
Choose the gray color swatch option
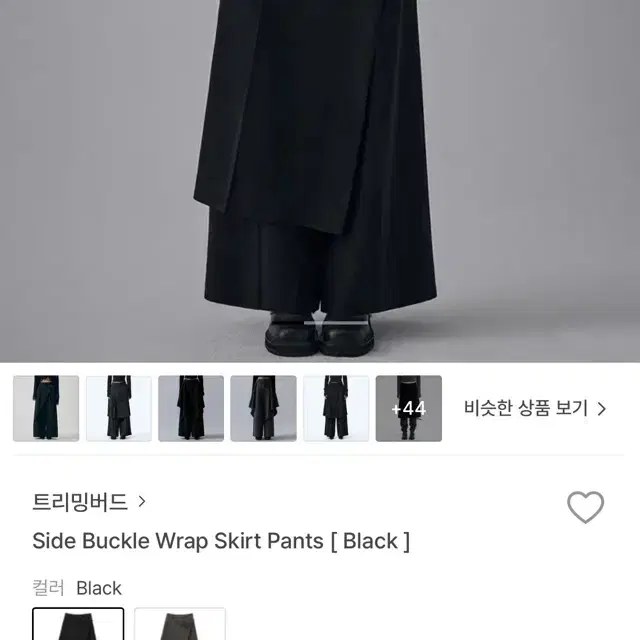(180, 624)
